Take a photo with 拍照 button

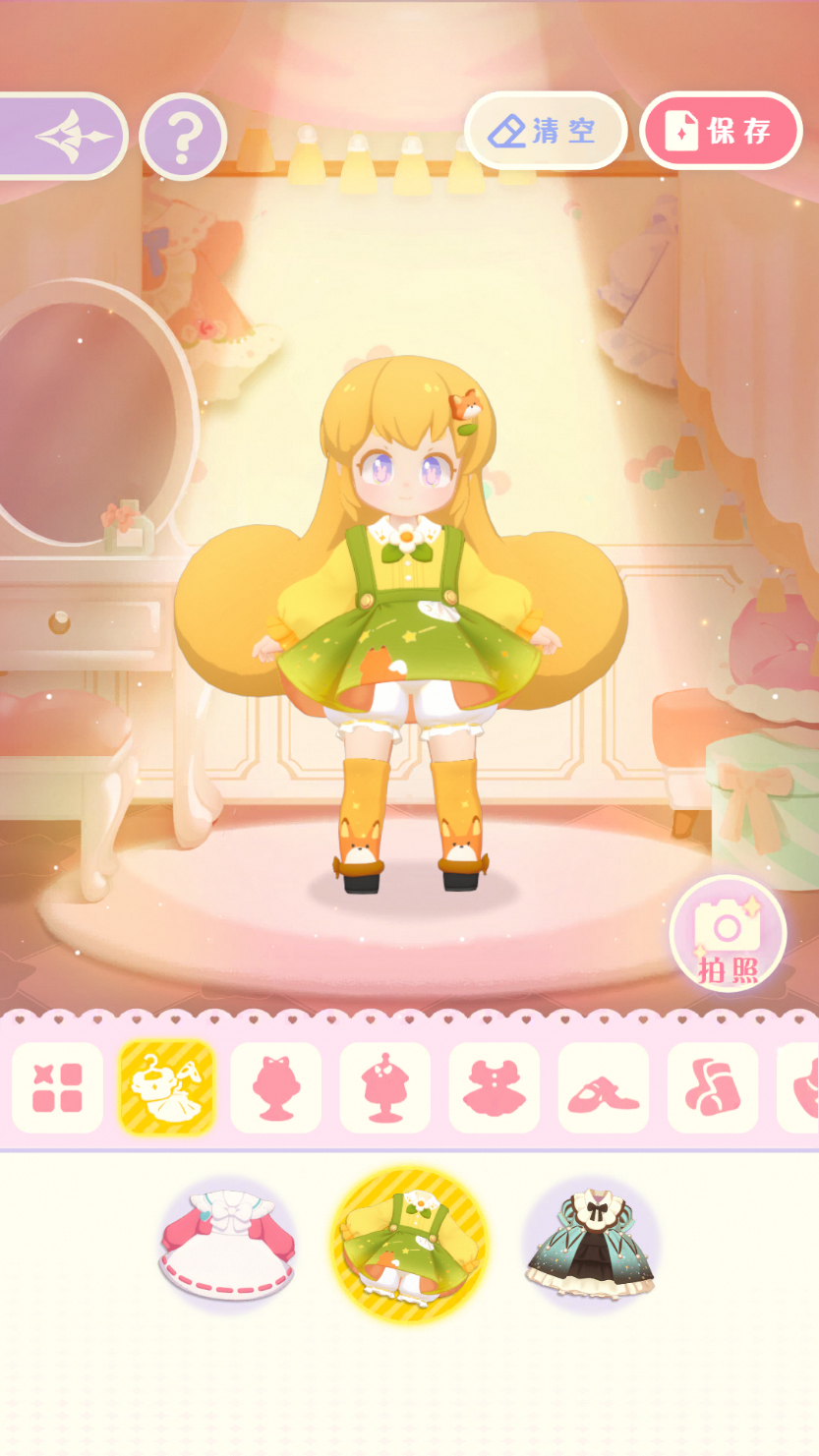point(728,934)
